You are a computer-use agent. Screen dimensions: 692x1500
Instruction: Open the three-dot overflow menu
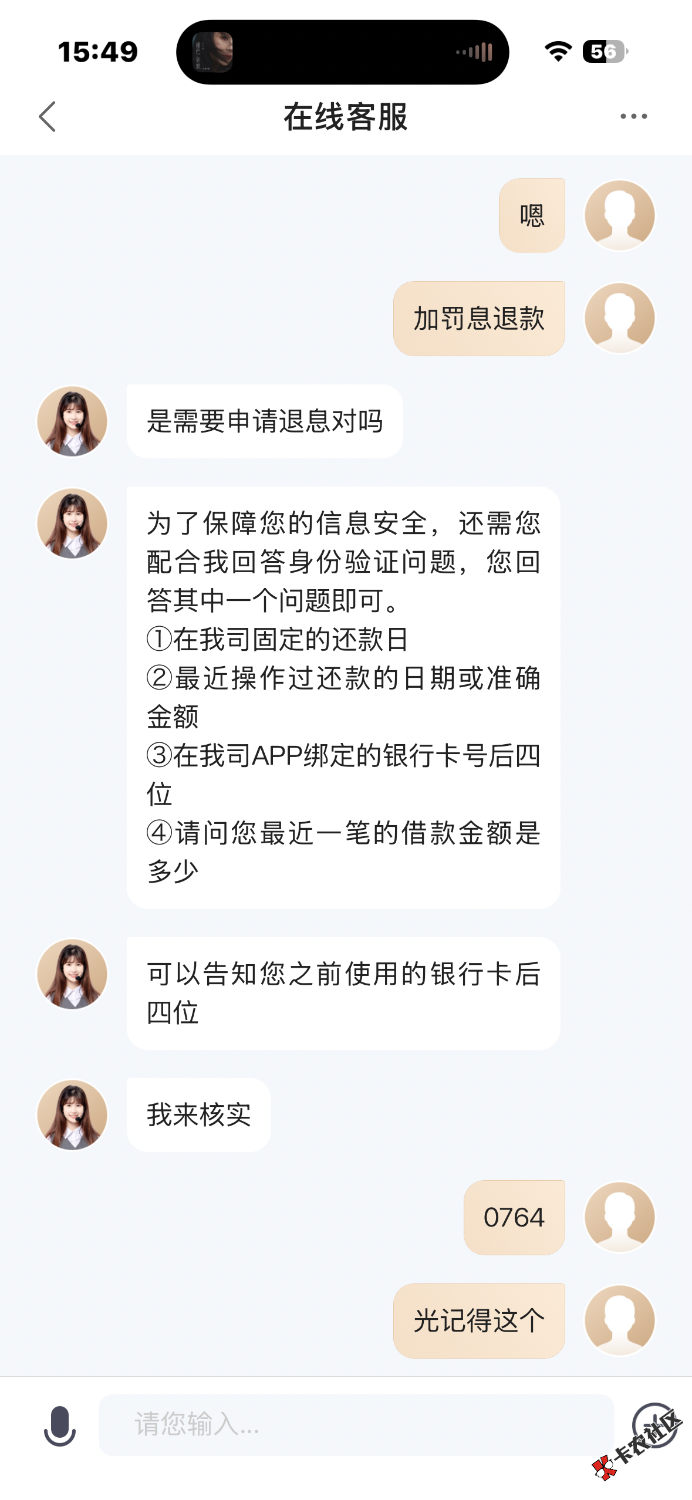coord(633,117)
